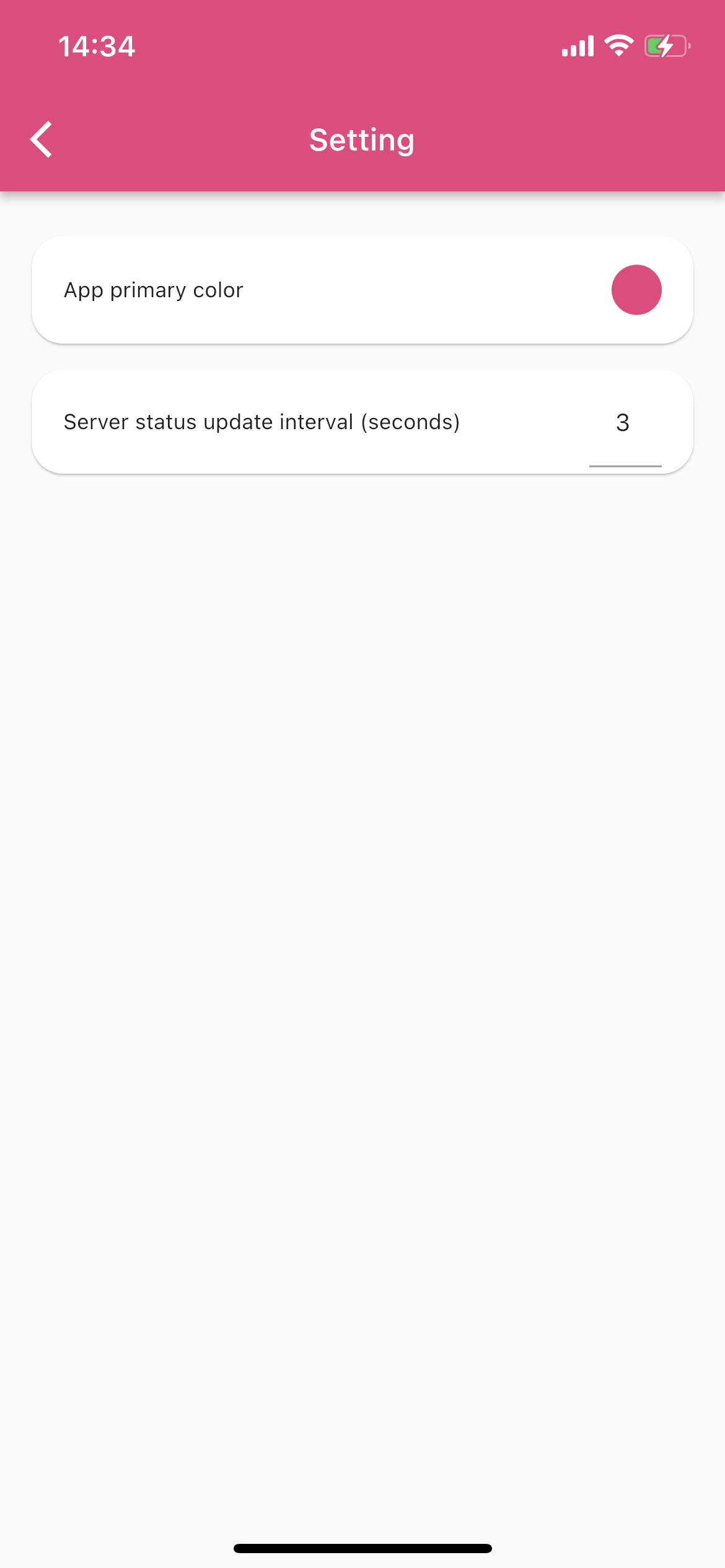725x1568 pixels.
Task: Open the app primary color picker
Action: coord(636,290)
